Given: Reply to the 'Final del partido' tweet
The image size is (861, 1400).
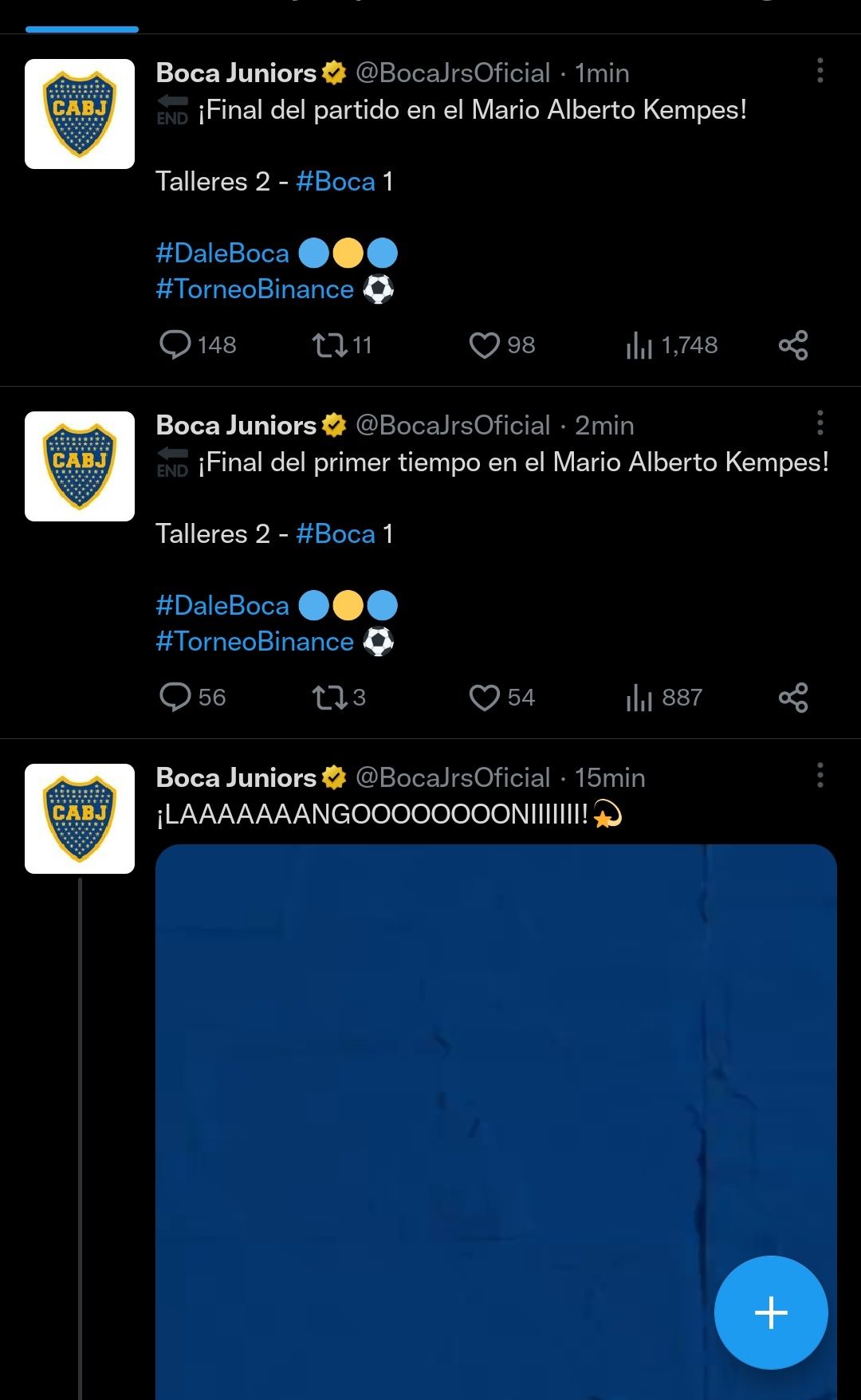Looking at the screenshot, I should tap(175, 344).
